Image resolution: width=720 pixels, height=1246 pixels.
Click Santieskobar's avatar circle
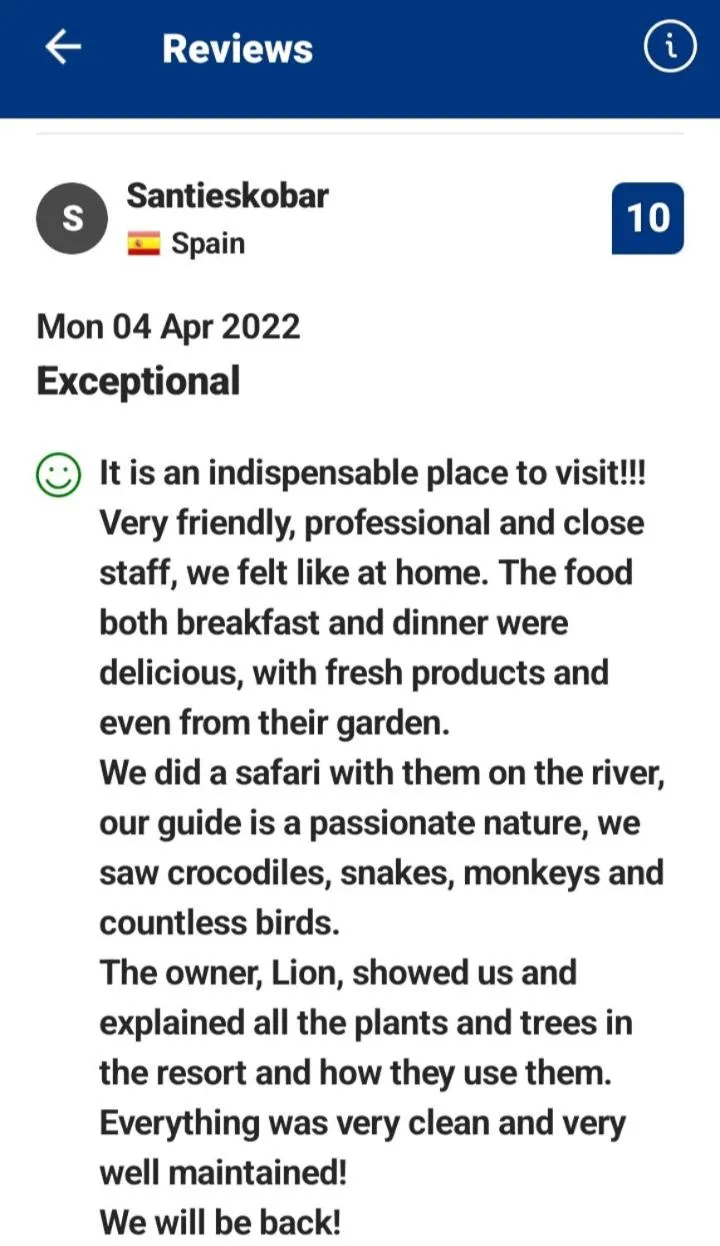point(71,217)
